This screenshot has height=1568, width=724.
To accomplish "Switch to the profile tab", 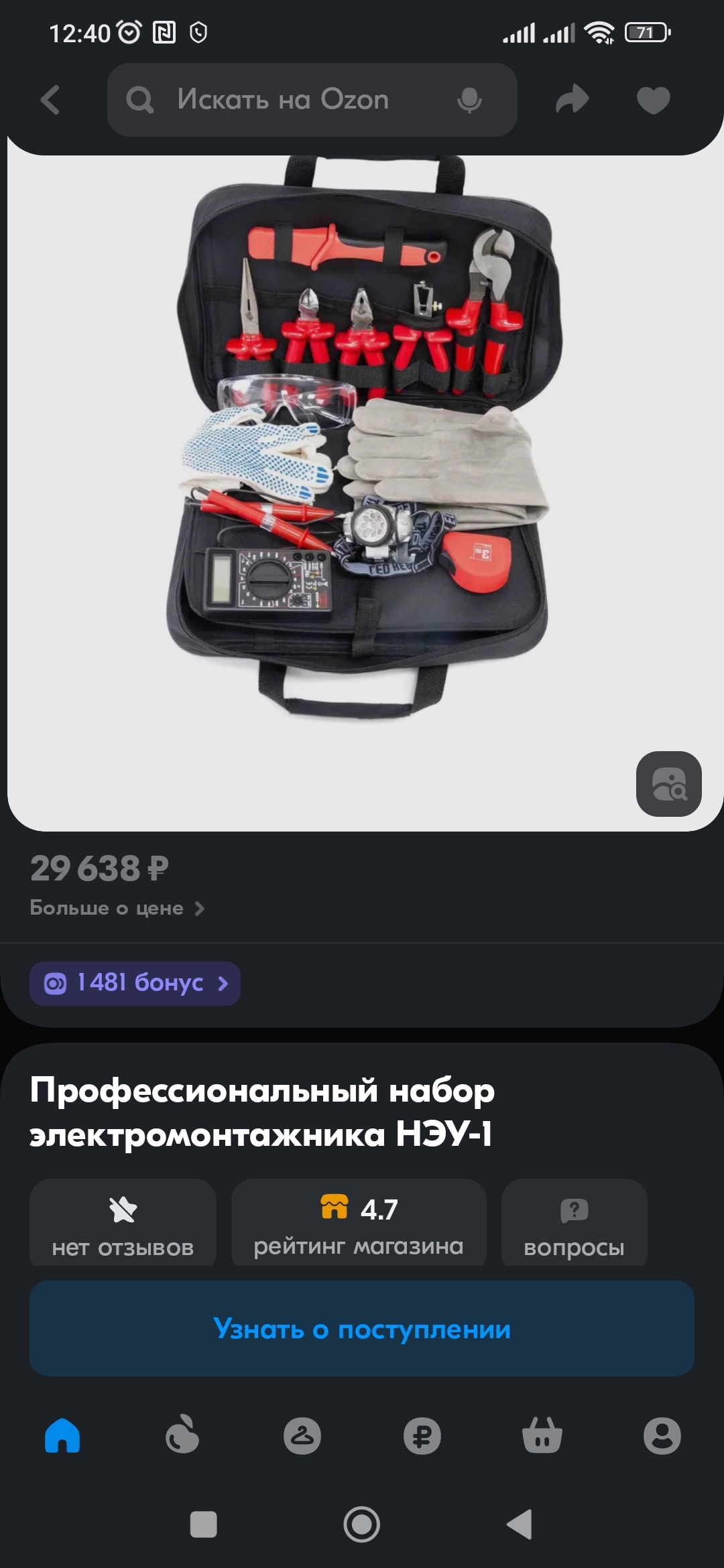I will pyautogui.click(x=662, y=1435).
